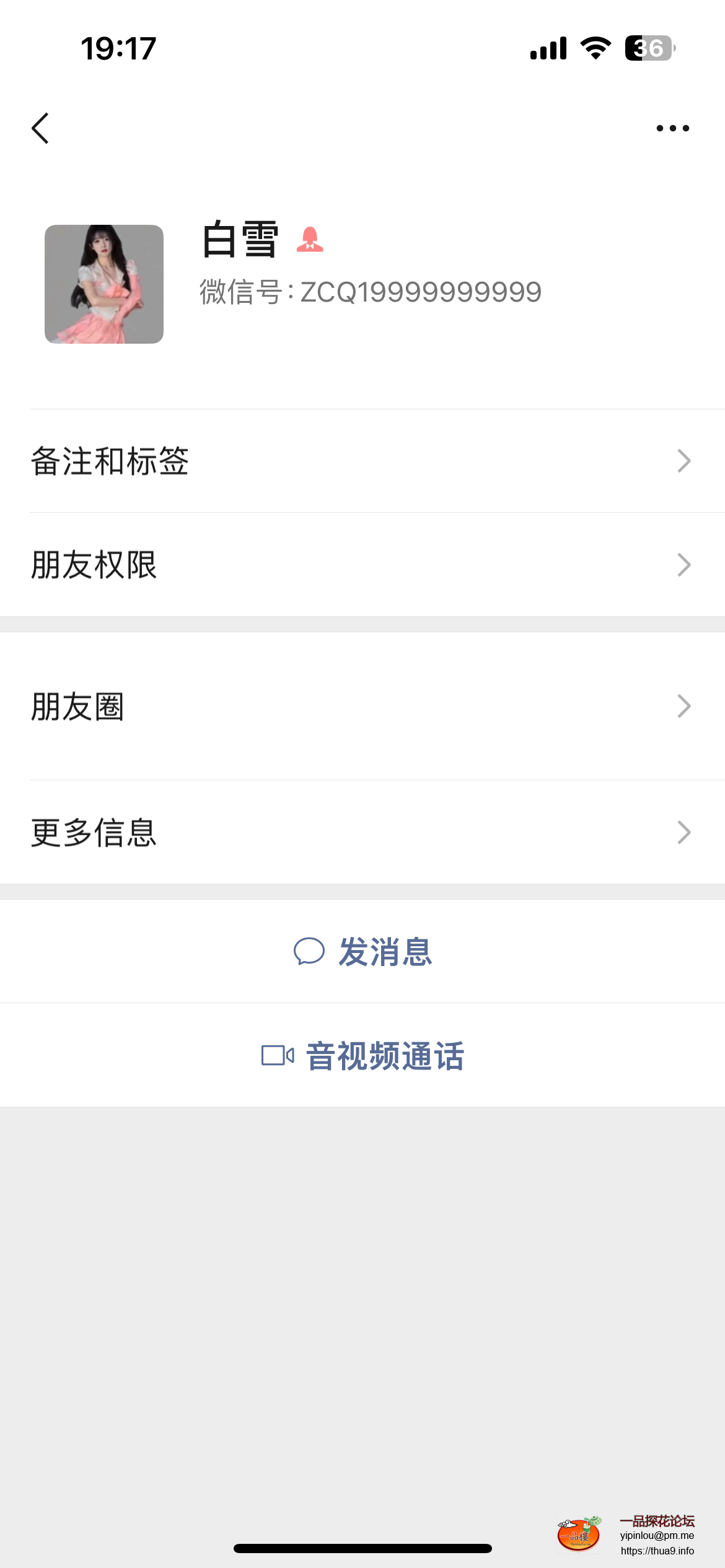This screenshot has height=1568, width=725.
Task: Tap the chat bubble icon beside 发消息
Action: coord(310,952)
